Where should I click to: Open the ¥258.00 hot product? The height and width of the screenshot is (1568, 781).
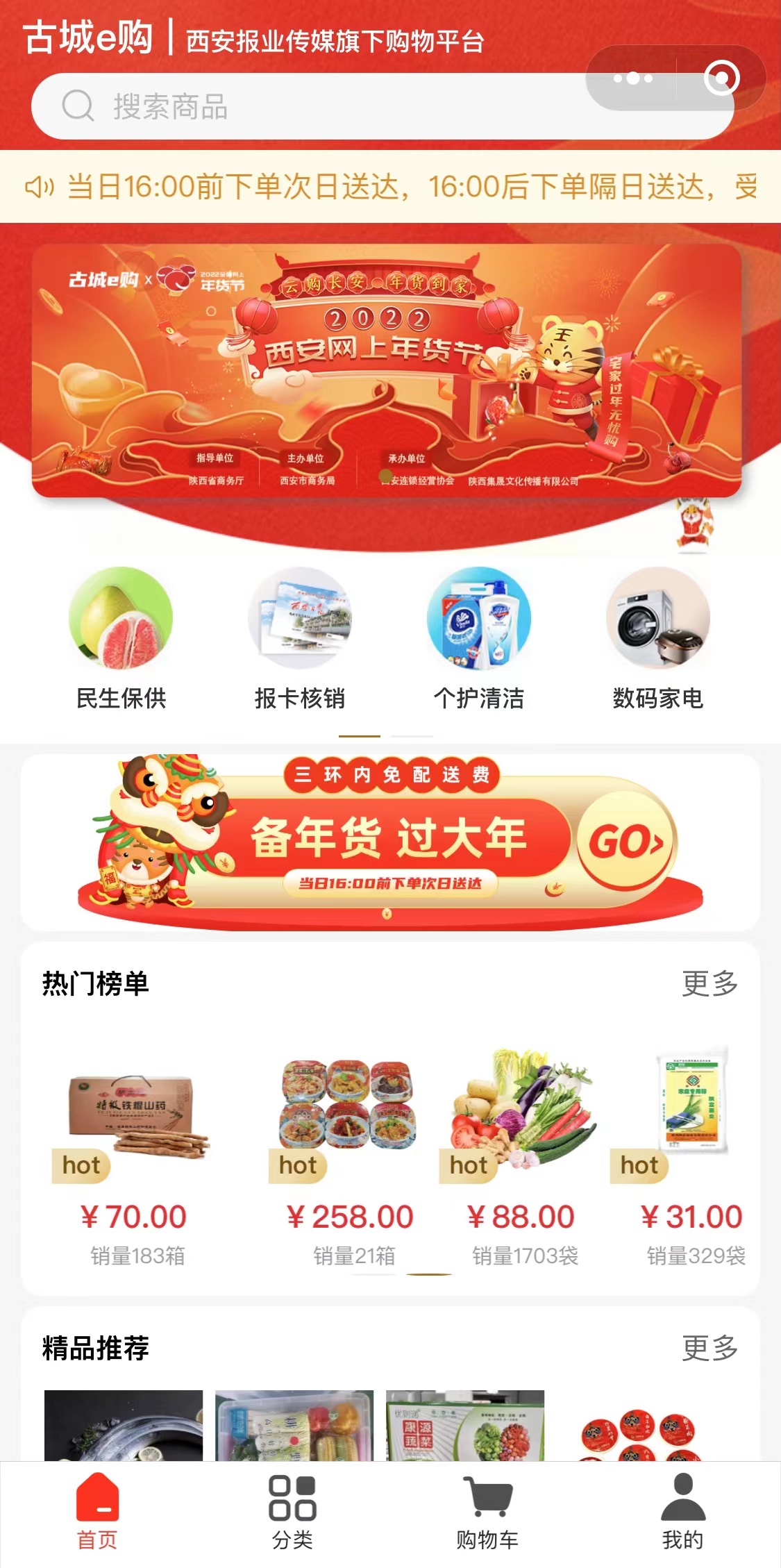click(349, 1153)
